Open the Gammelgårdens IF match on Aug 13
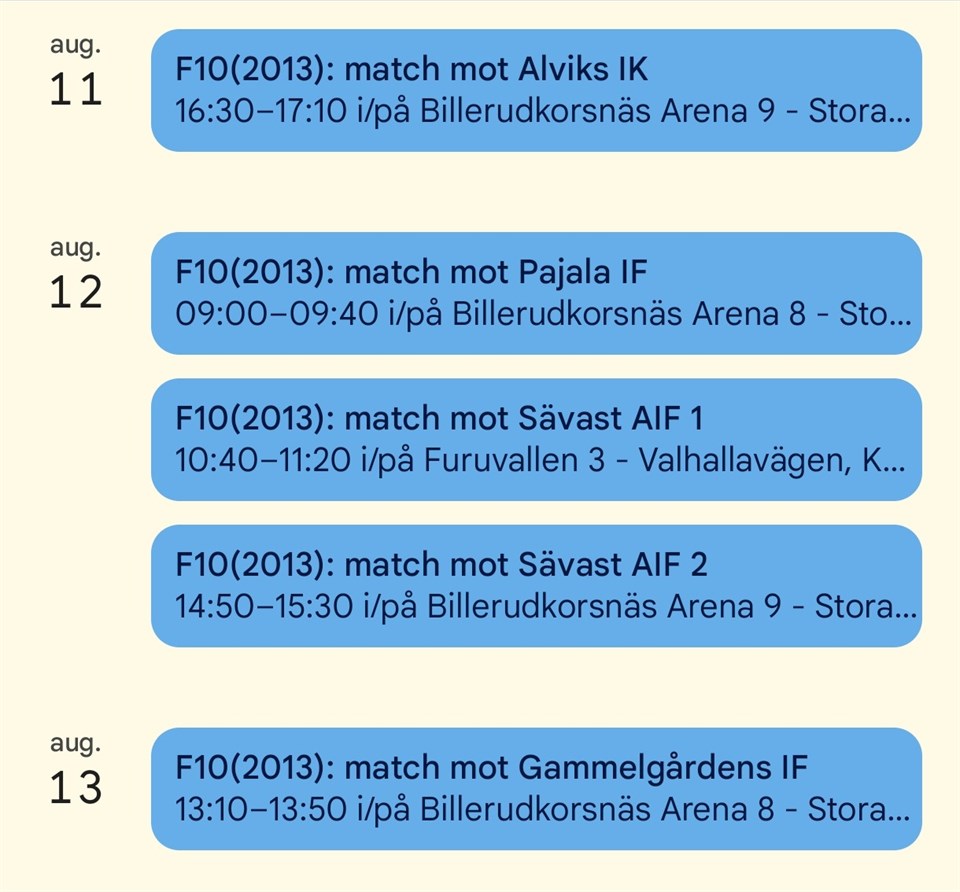 click(536, 789)
